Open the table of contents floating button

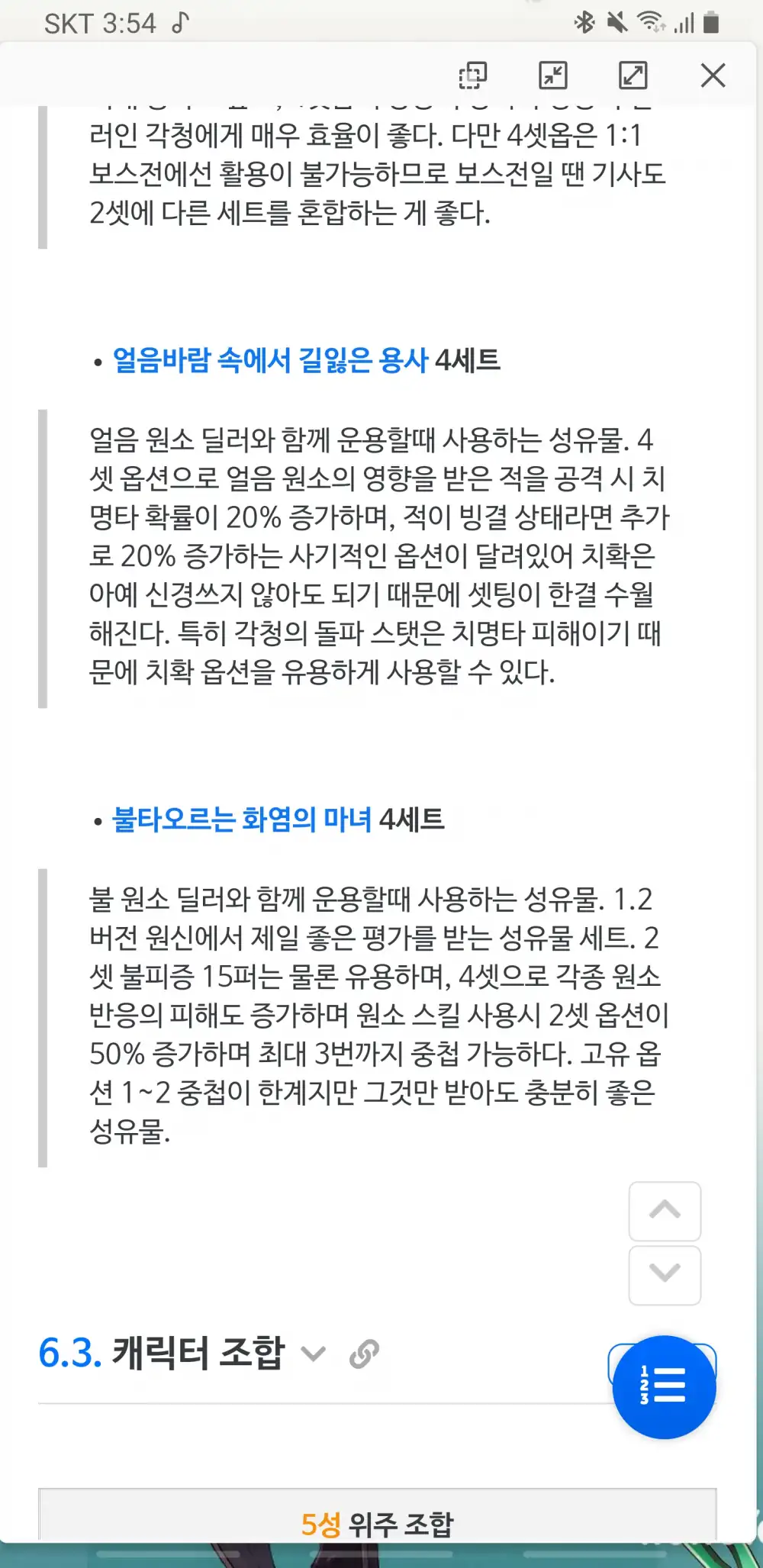(x=664, y=1386)
